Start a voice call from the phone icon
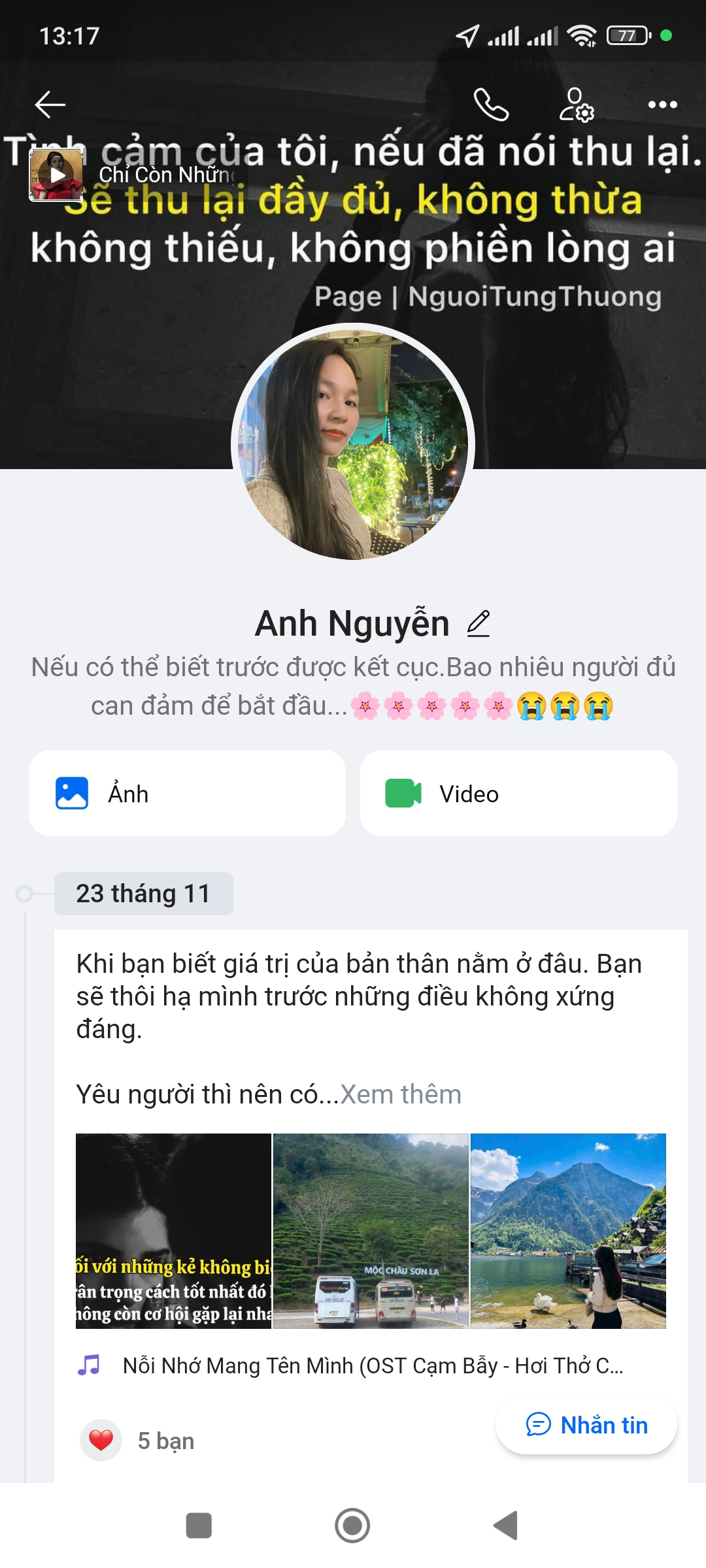This screenshot has width=706, height=1568. (491, 105)
